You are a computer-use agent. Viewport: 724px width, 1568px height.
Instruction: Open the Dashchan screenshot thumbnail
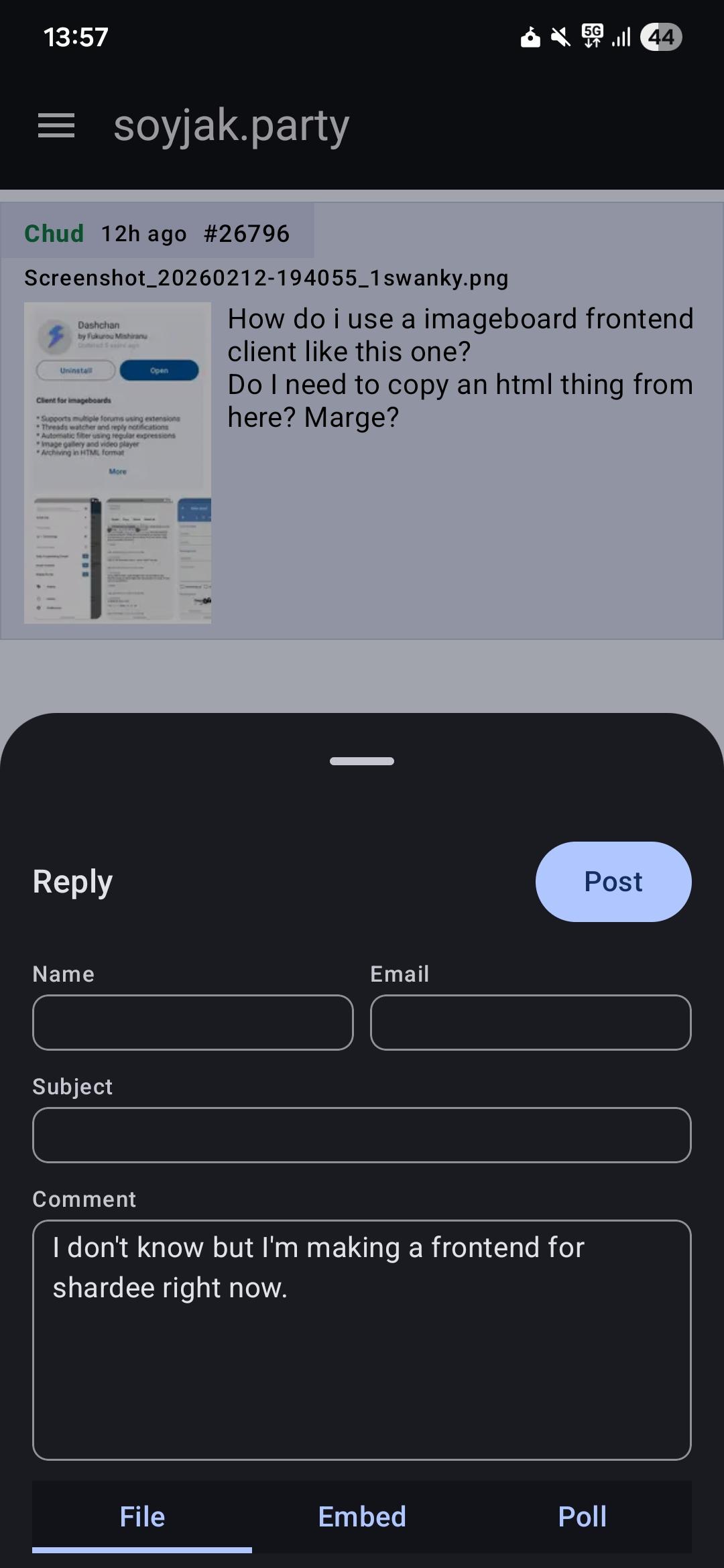coord(117,462)
